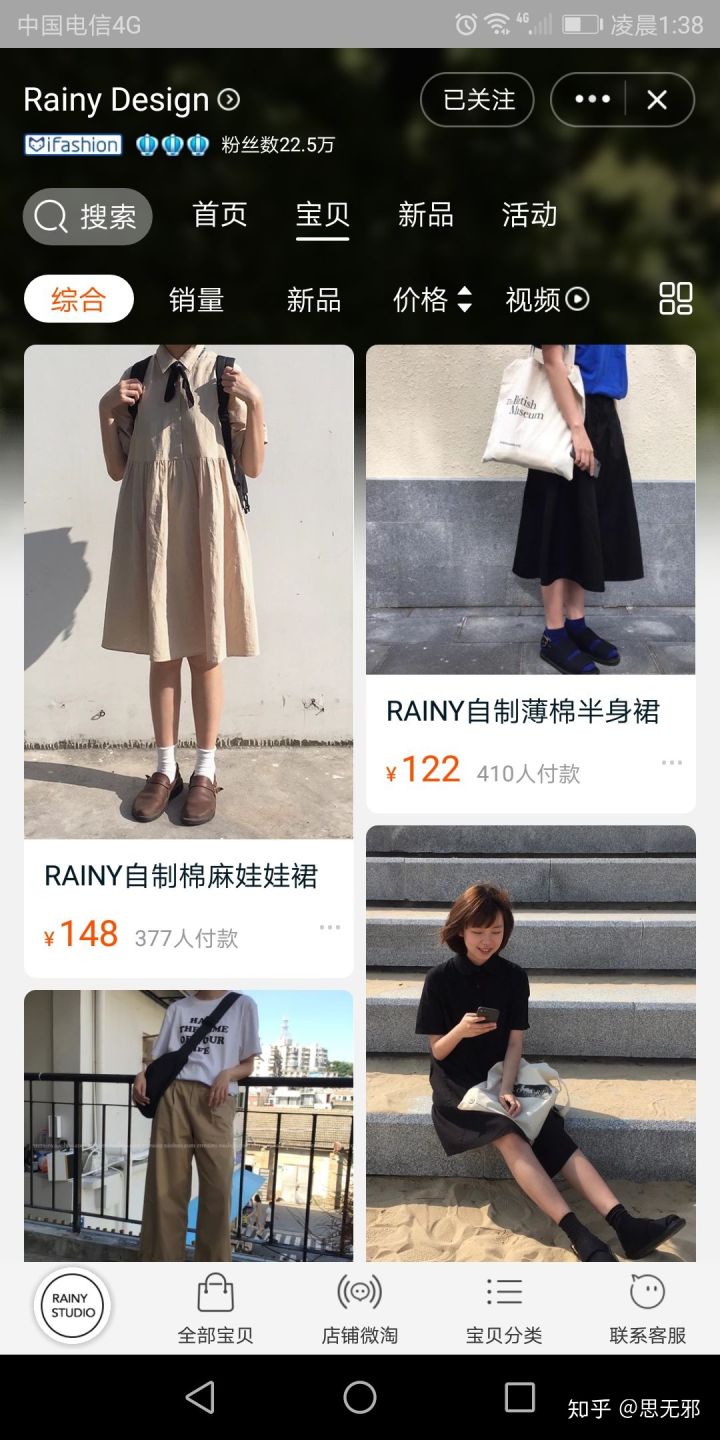This screenshot has height=1440, width=720.
Task: Tap the 已关注 follow button
Action: point(477,100)
